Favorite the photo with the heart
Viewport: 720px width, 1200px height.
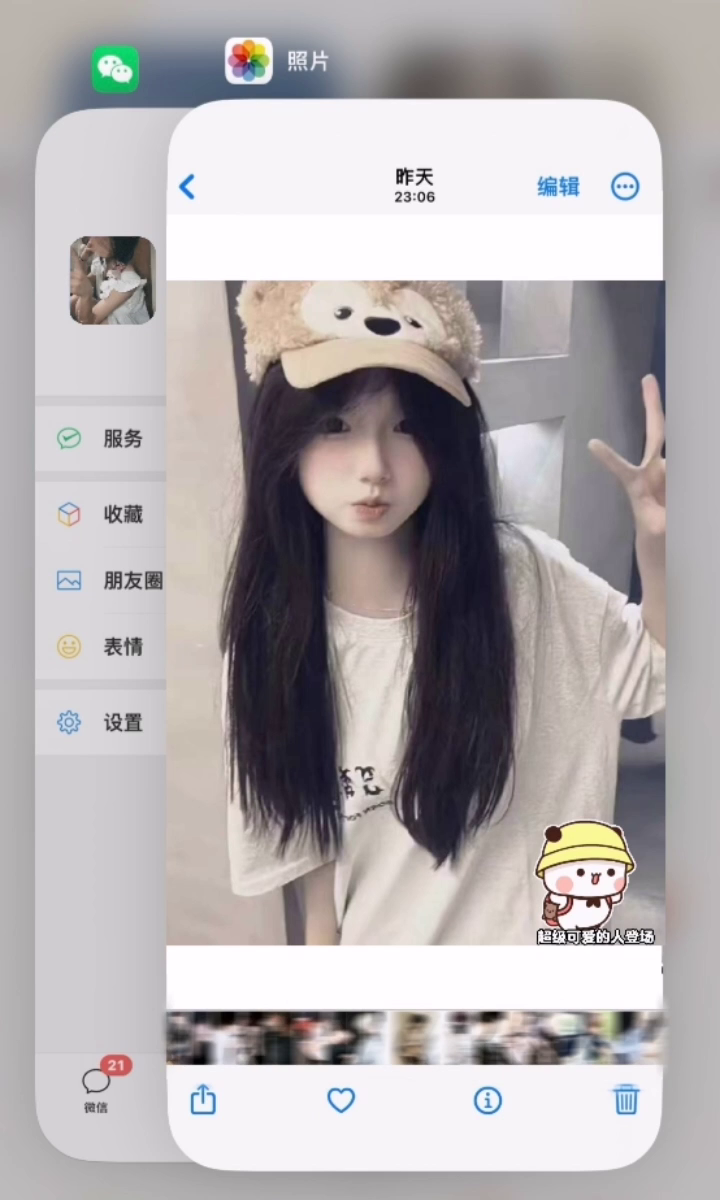coord(341,1101)
